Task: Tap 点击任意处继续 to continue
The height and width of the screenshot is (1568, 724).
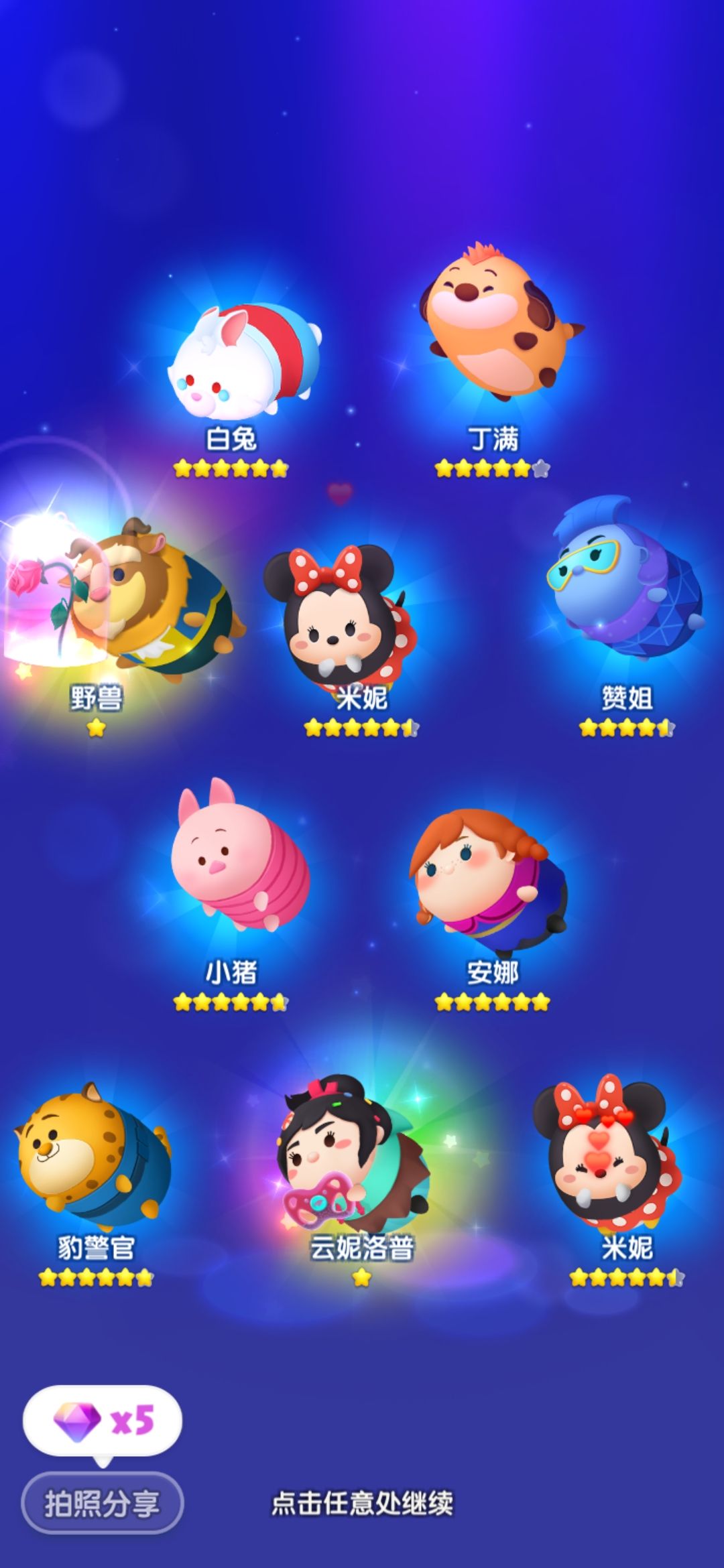Action: (x=362, y=1503)
